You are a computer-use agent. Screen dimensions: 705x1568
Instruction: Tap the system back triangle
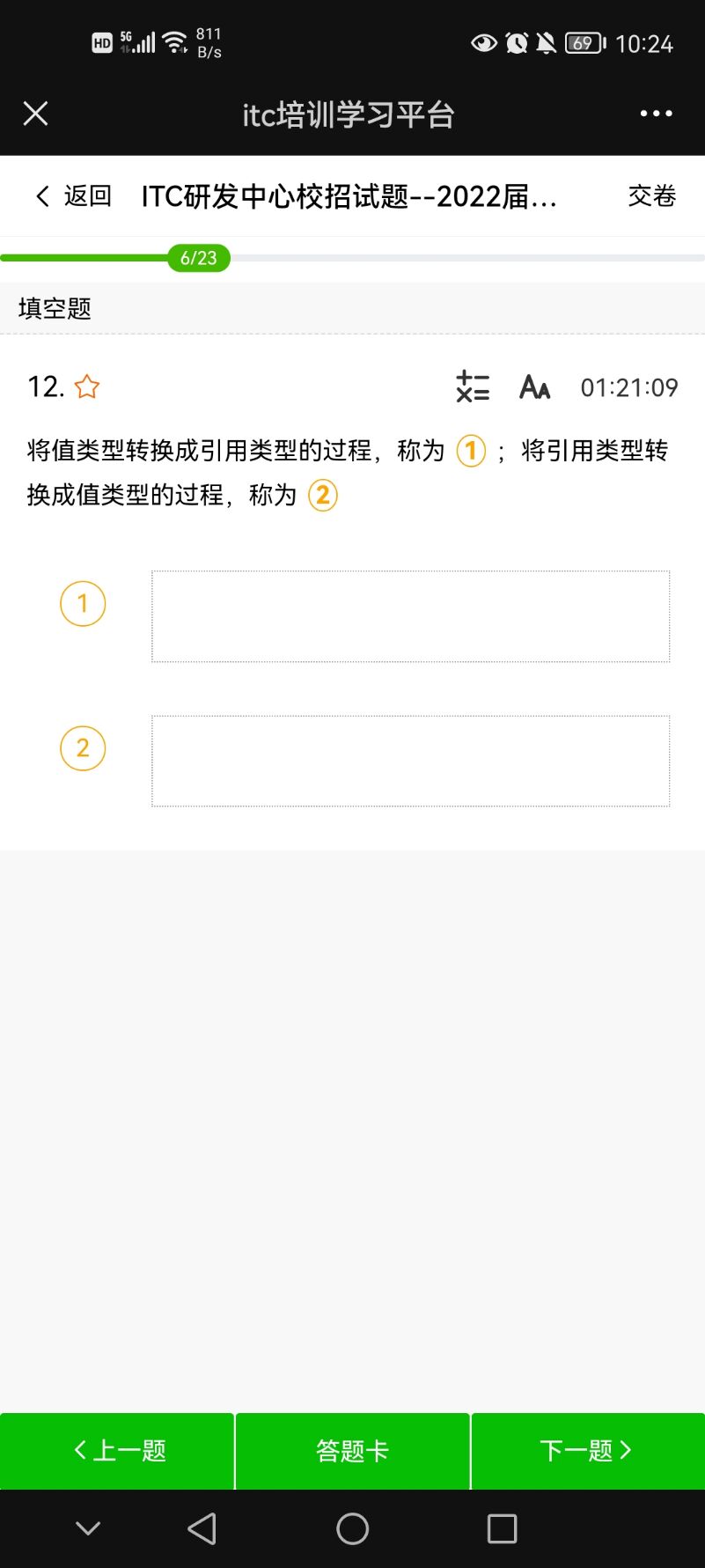(202, 1528)
